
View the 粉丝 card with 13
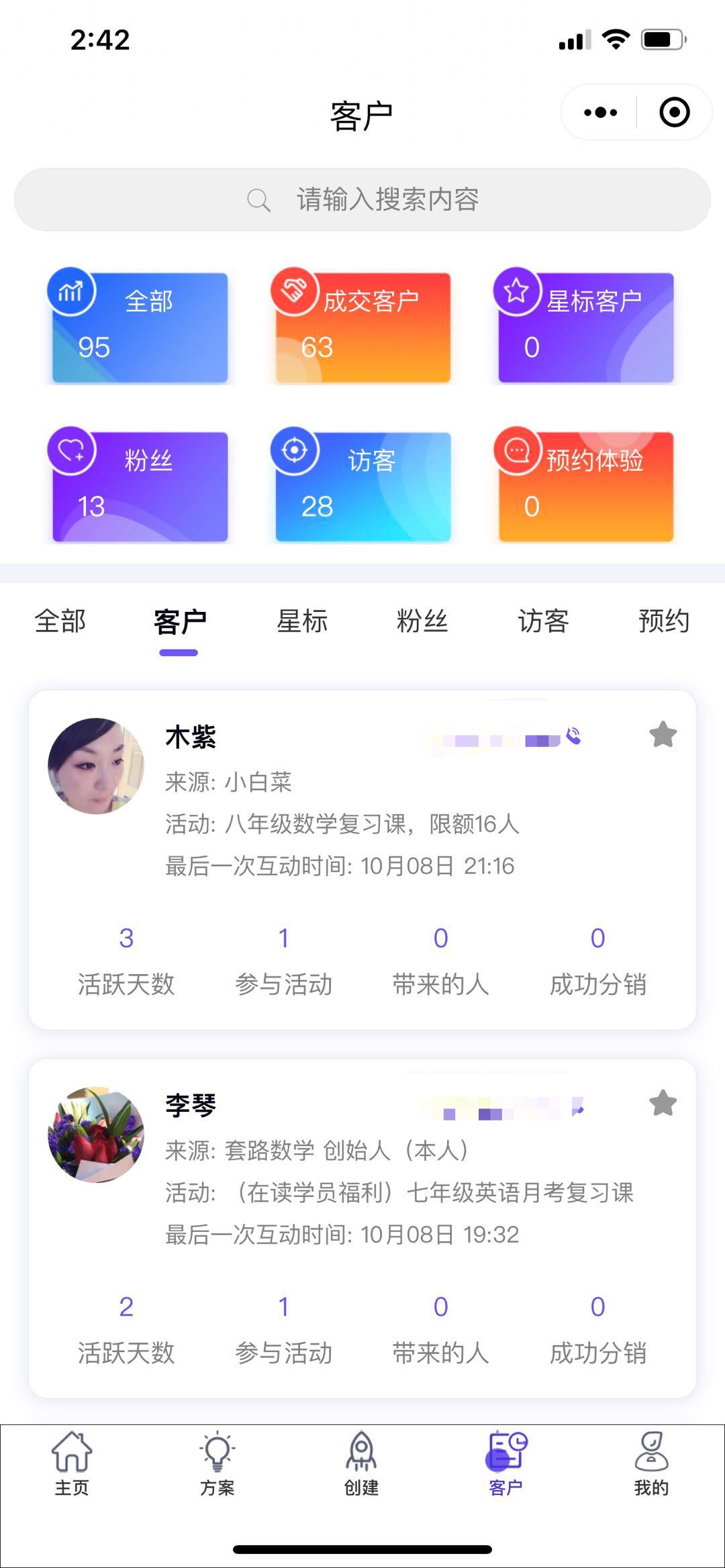(x=140, y=486)
